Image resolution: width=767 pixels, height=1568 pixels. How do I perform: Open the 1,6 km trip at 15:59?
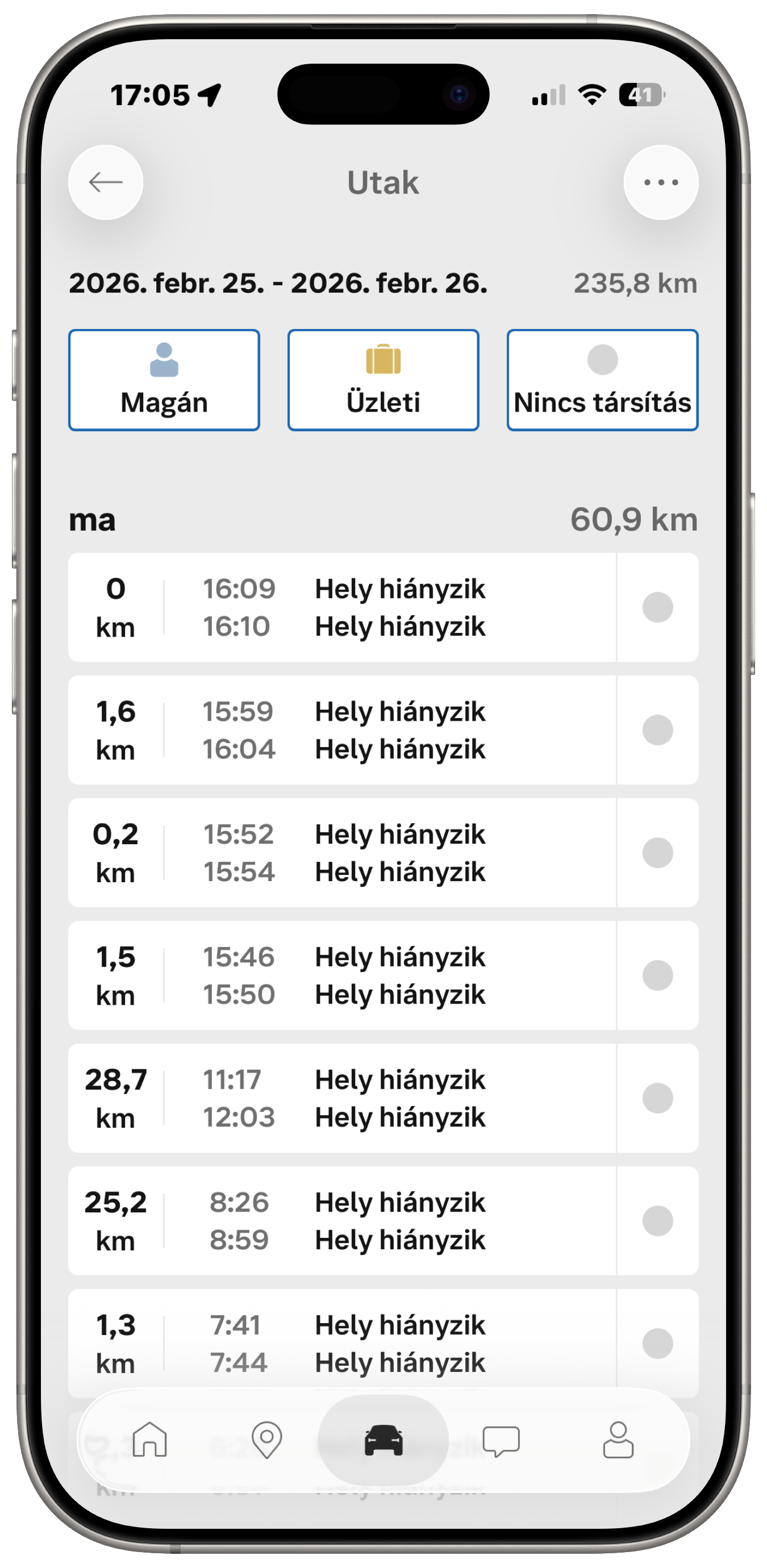[x=341, y=730]
